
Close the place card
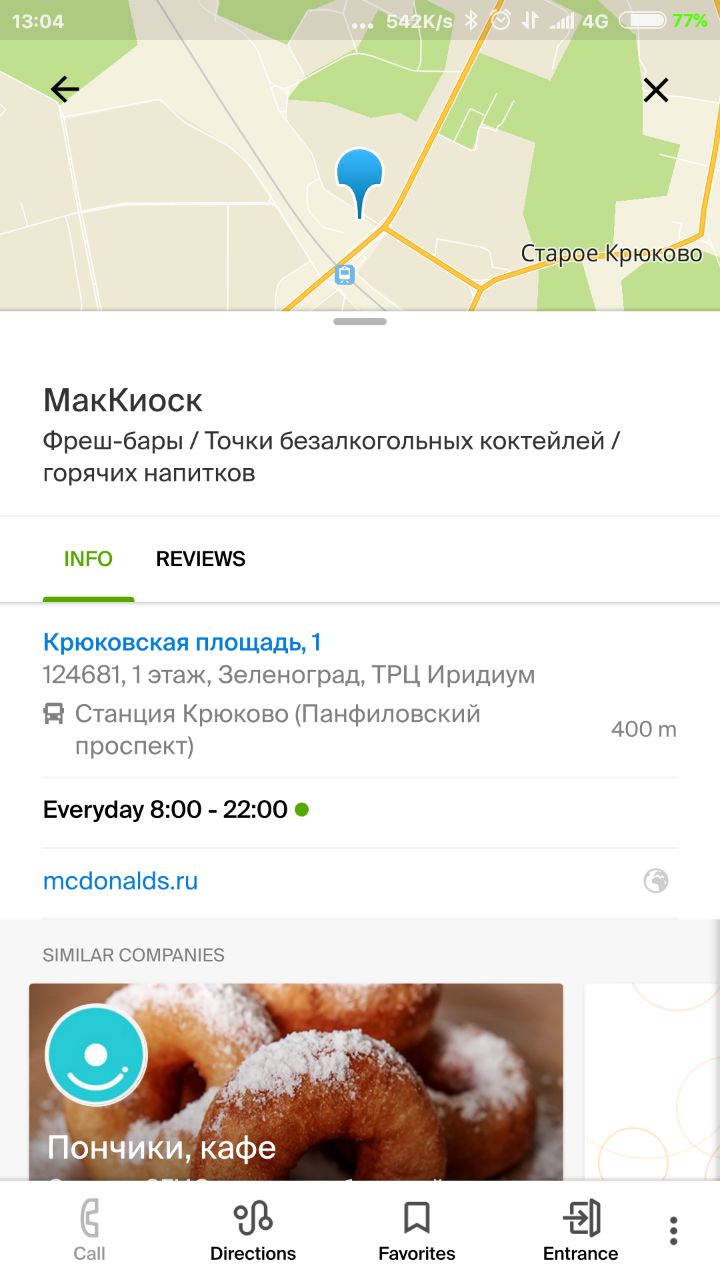tap(656, 90)
